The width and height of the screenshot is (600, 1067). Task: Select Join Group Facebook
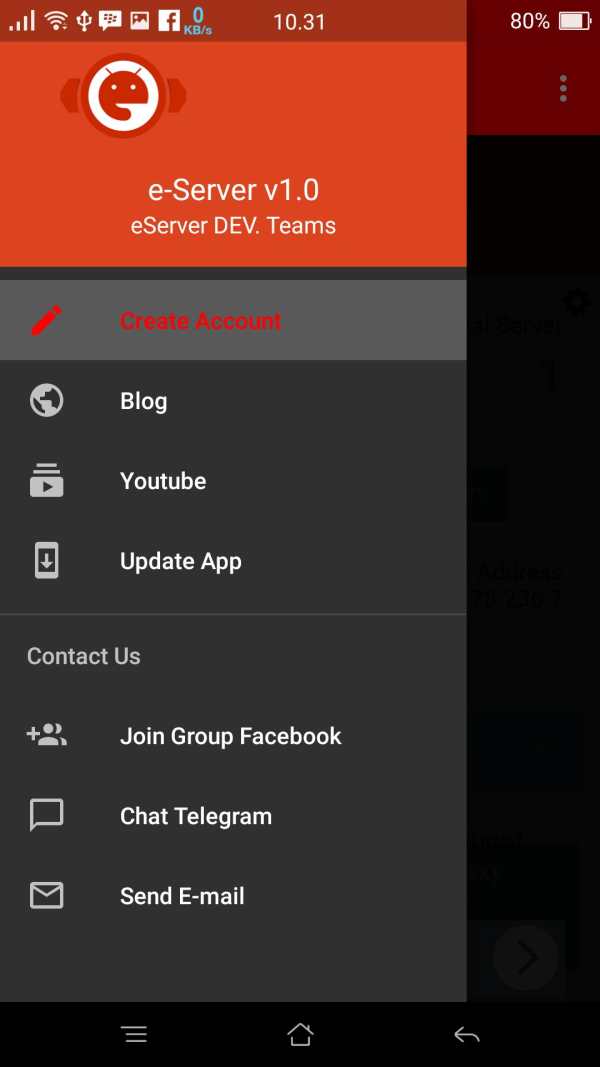pyautogui.click(x=233, y=736)
